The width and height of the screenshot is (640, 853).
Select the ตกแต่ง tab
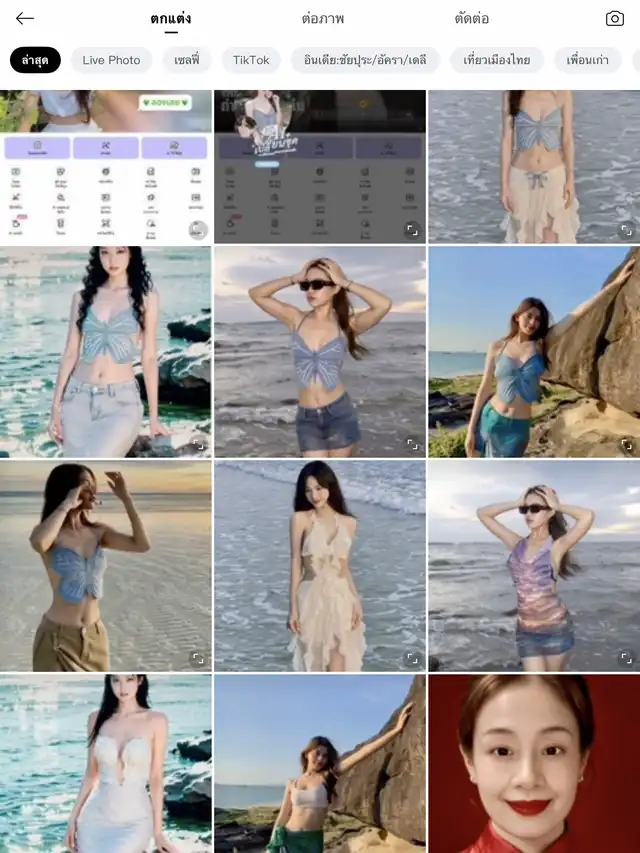(170, 19)
